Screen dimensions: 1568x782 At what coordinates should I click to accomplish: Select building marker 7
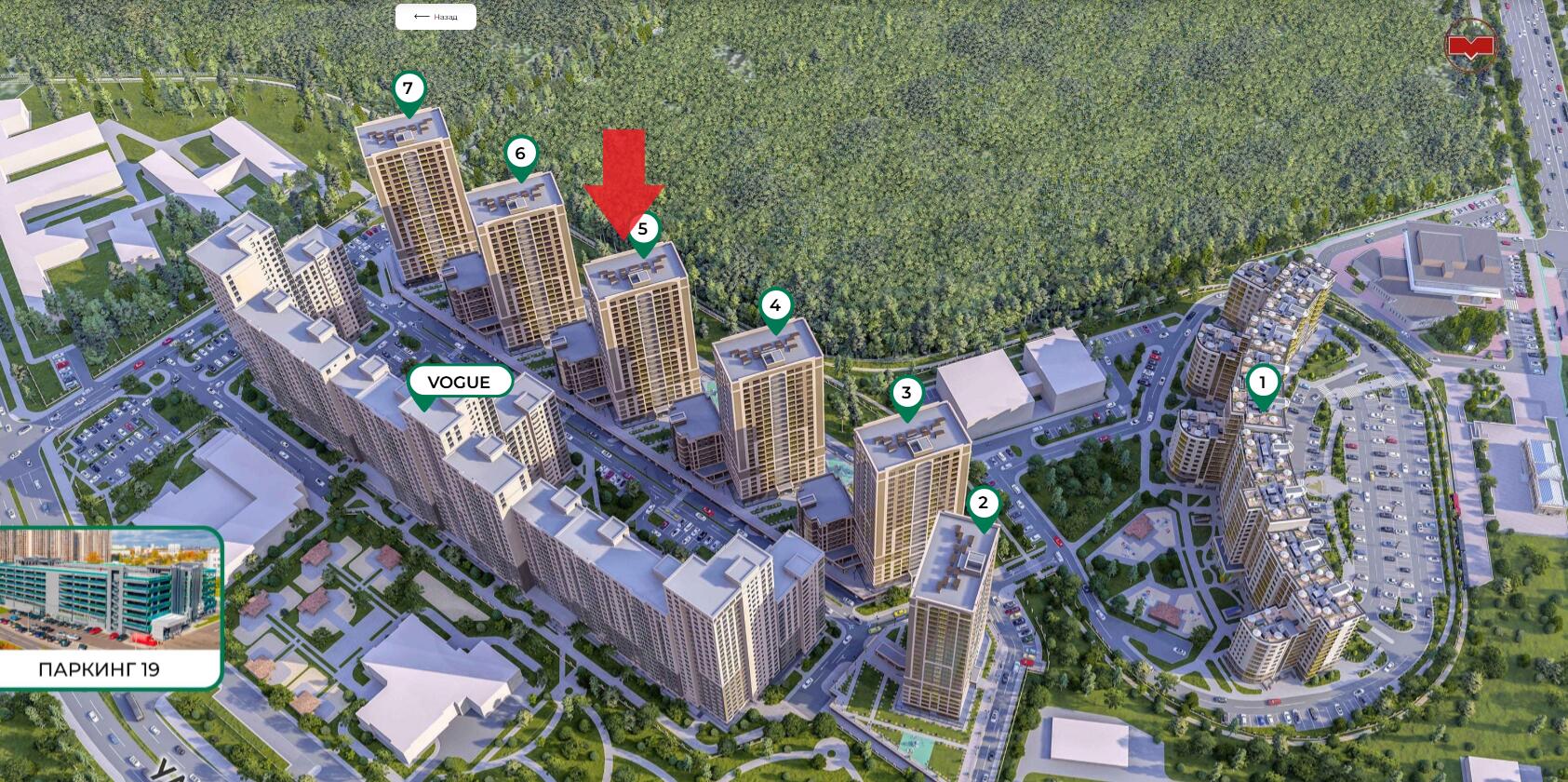(x=408, y=90)
